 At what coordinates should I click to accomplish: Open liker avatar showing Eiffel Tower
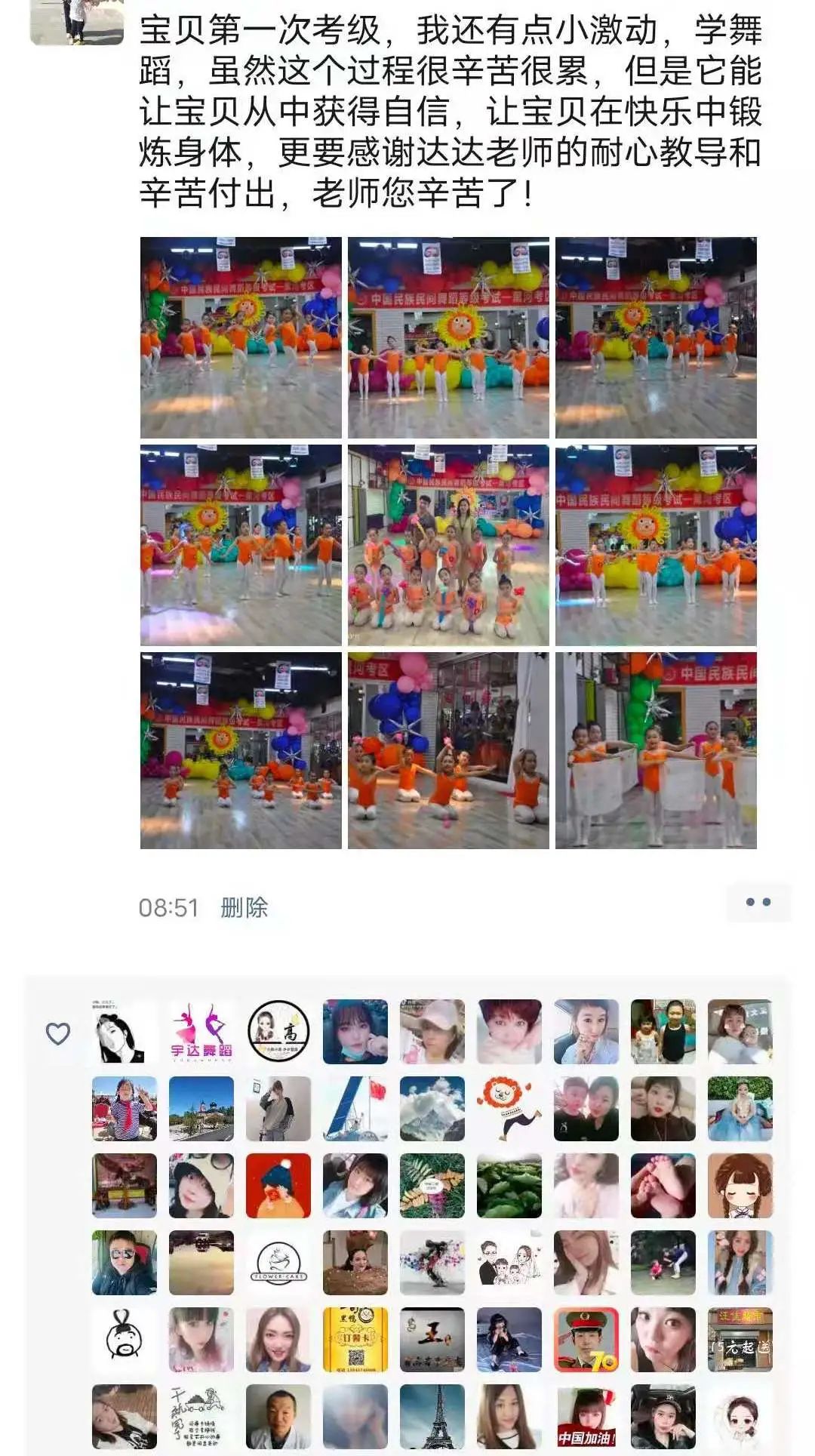click(x=432, y=1416)
